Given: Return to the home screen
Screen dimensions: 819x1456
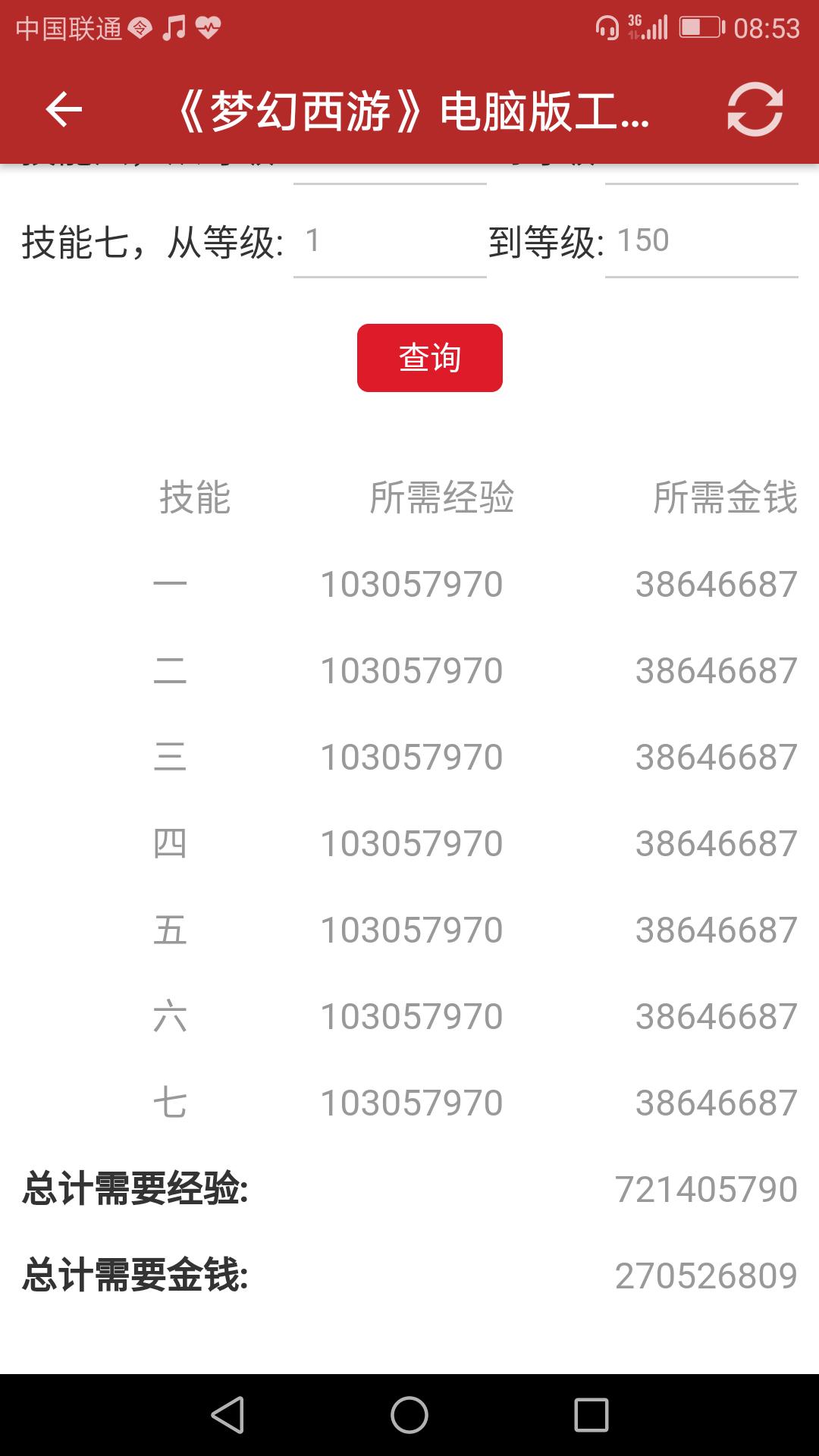Looking at the screenshot, I should [x=409, y=1415].
